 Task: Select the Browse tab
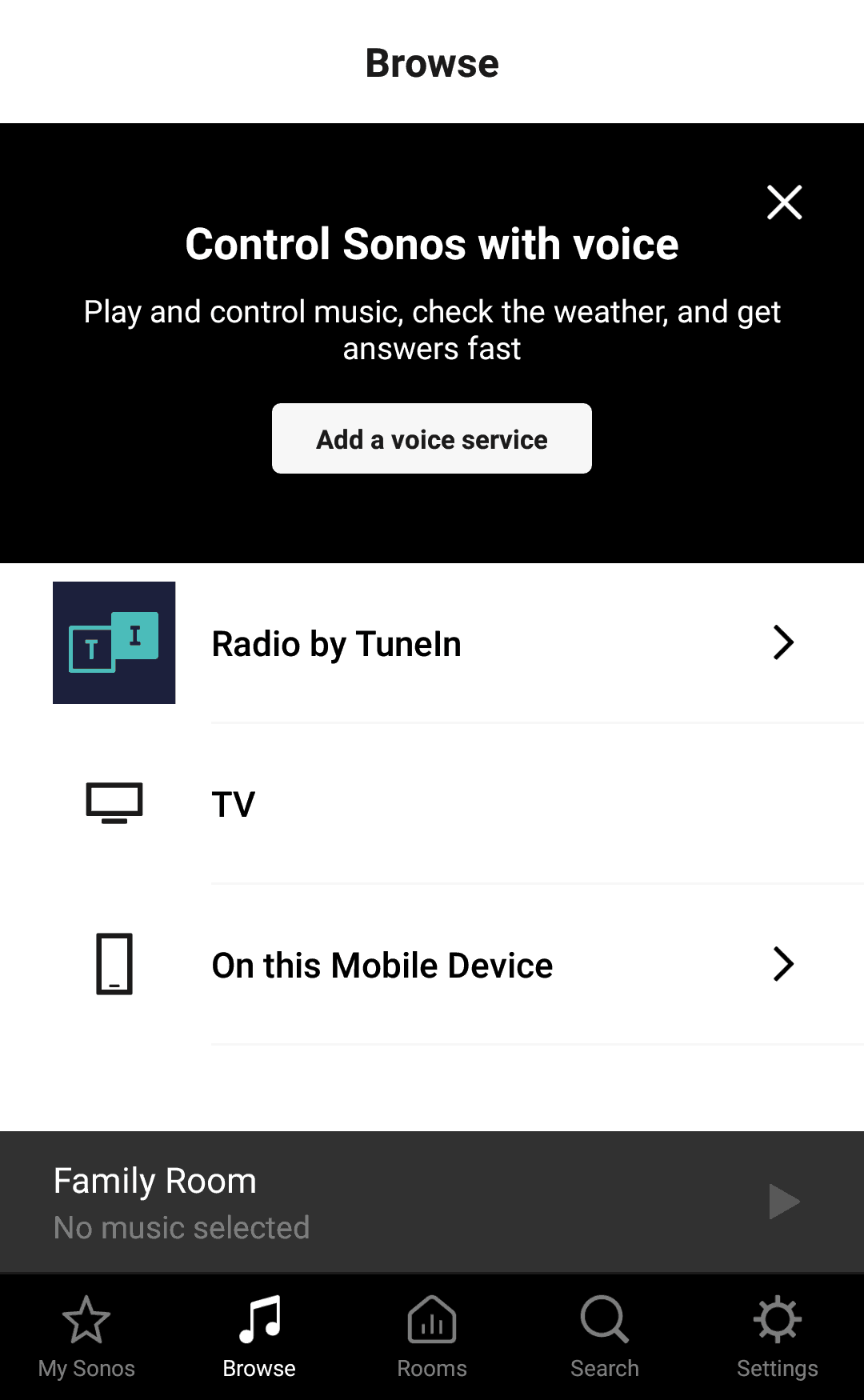point(259,1337)
